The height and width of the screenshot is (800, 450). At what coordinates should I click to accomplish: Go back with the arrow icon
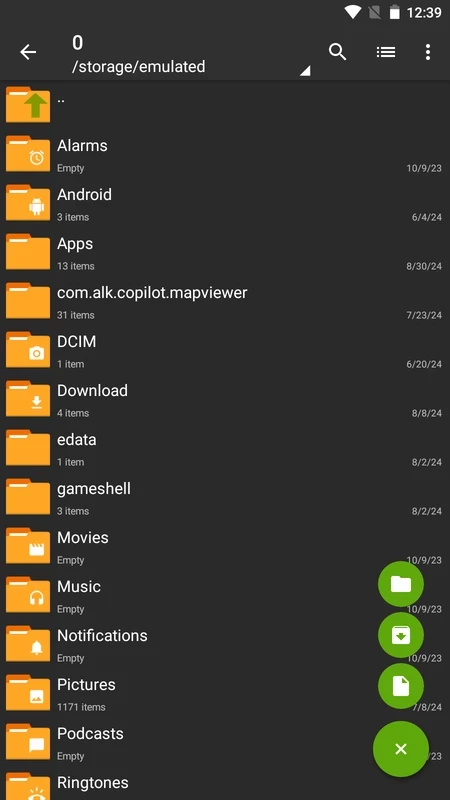point(28,52)
